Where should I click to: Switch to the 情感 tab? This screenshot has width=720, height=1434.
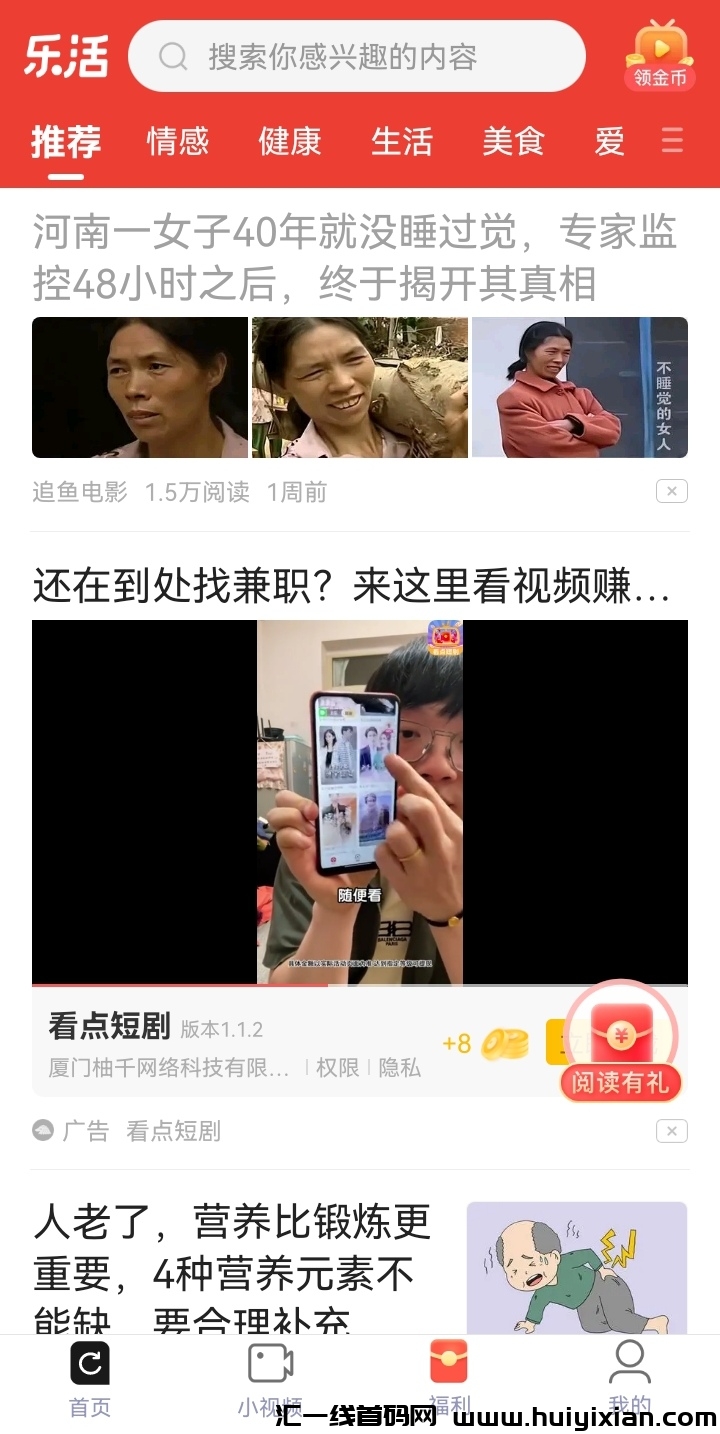[x=178, y=141]
